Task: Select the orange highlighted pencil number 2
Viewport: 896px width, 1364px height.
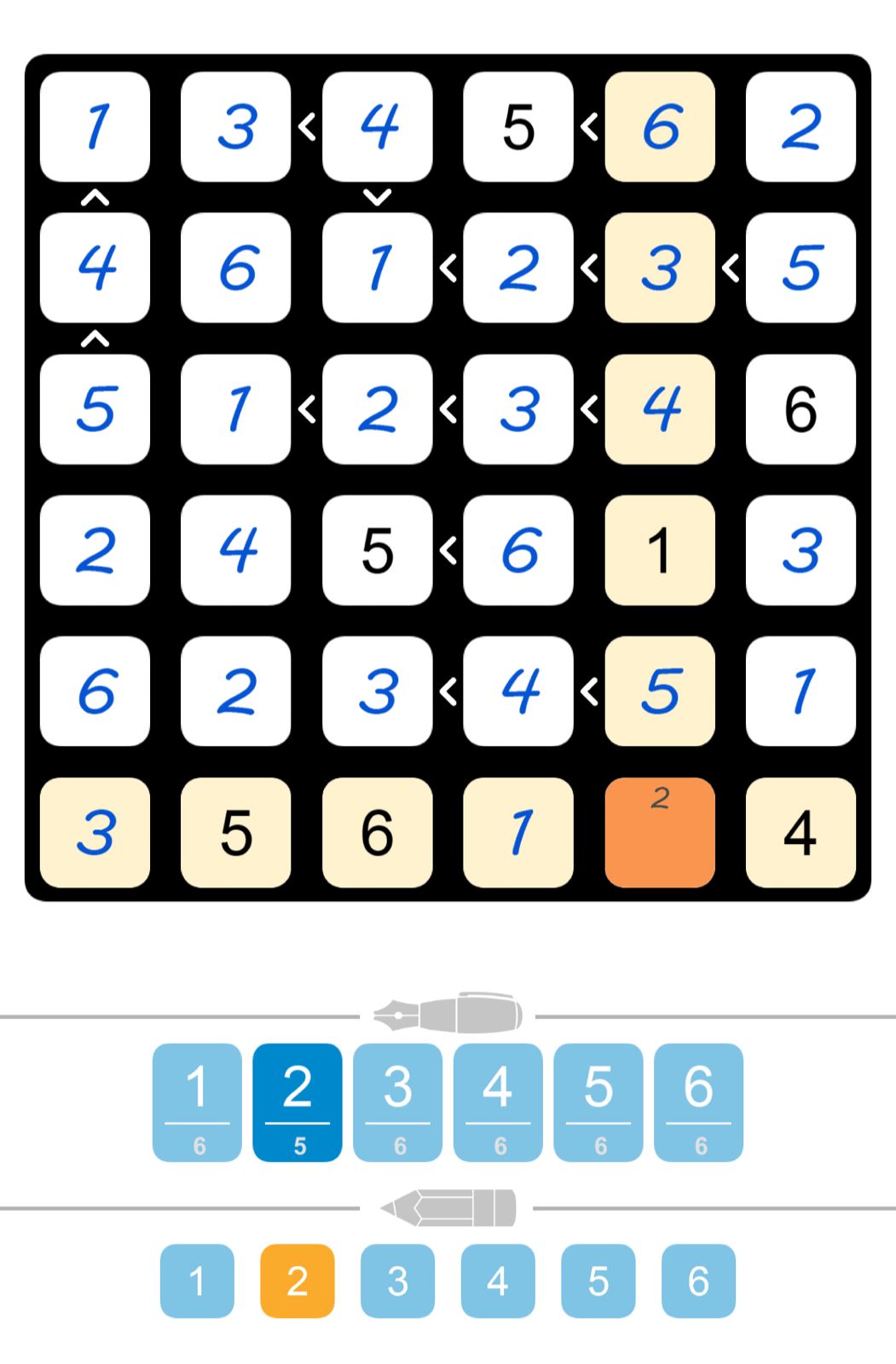Action: click(297, 1279)
